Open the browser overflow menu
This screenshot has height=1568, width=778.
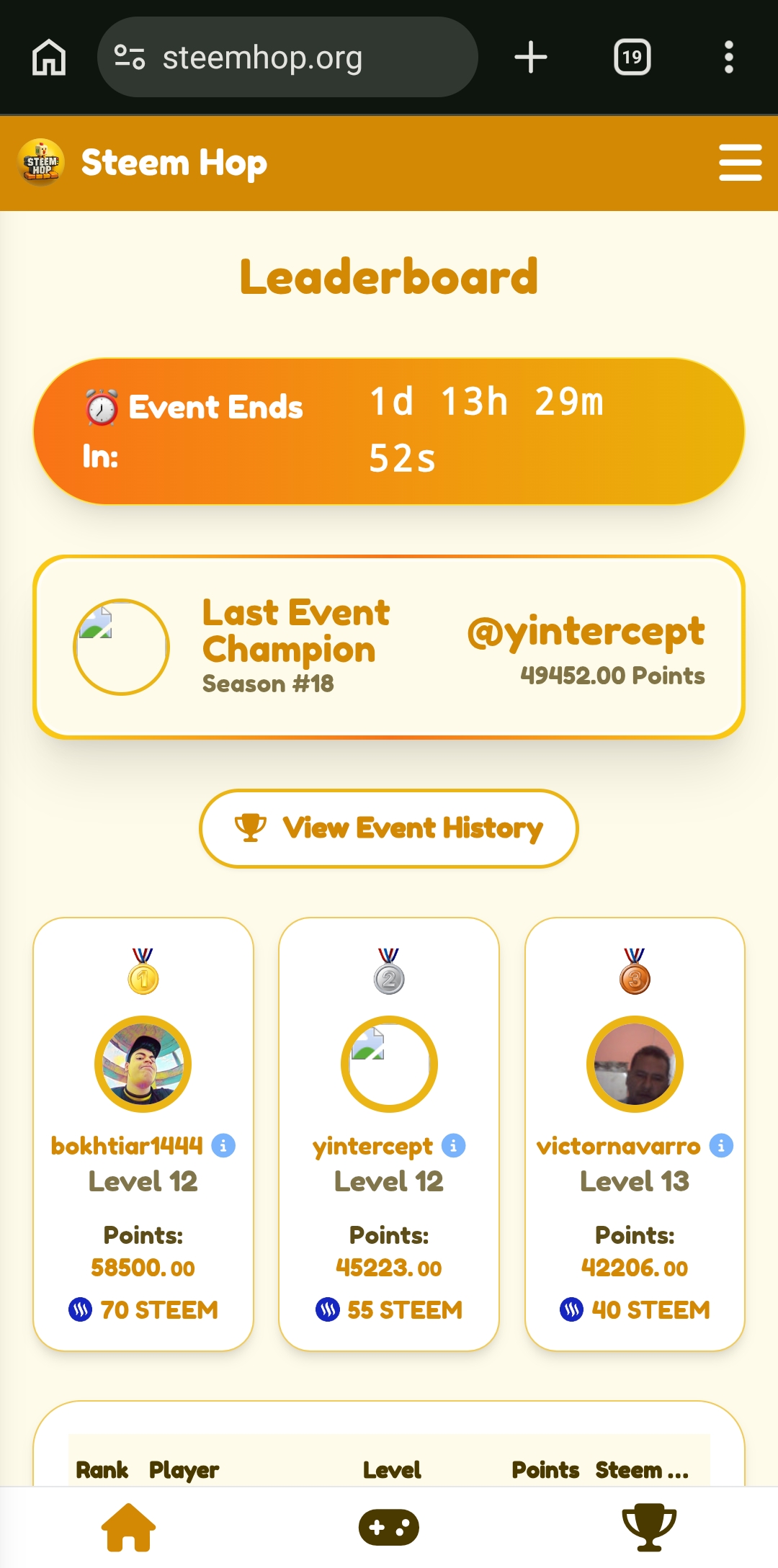point(729,57)
